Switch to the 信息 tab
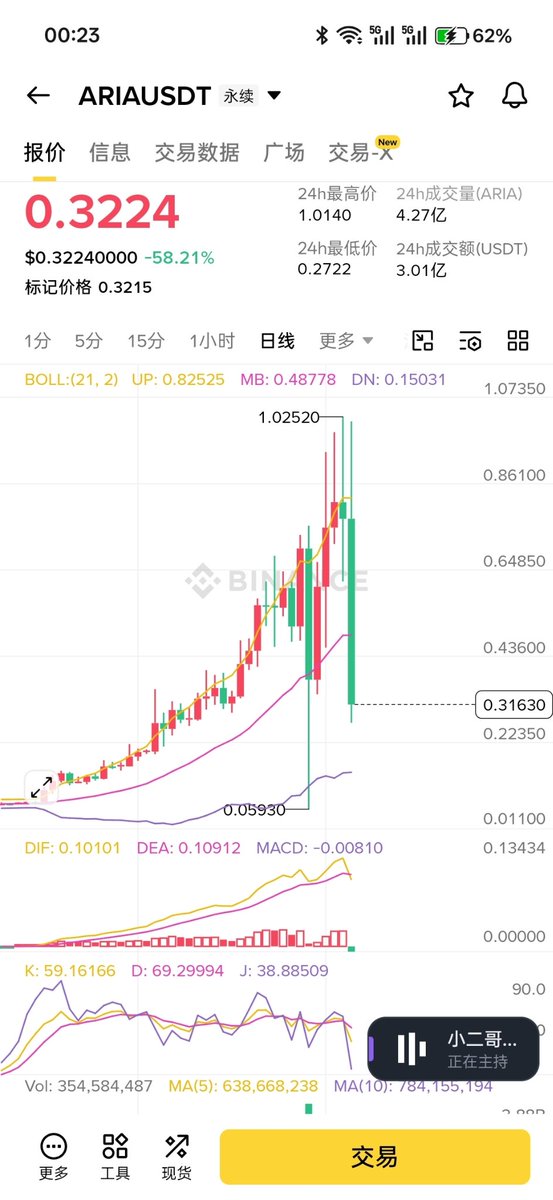 109,152
